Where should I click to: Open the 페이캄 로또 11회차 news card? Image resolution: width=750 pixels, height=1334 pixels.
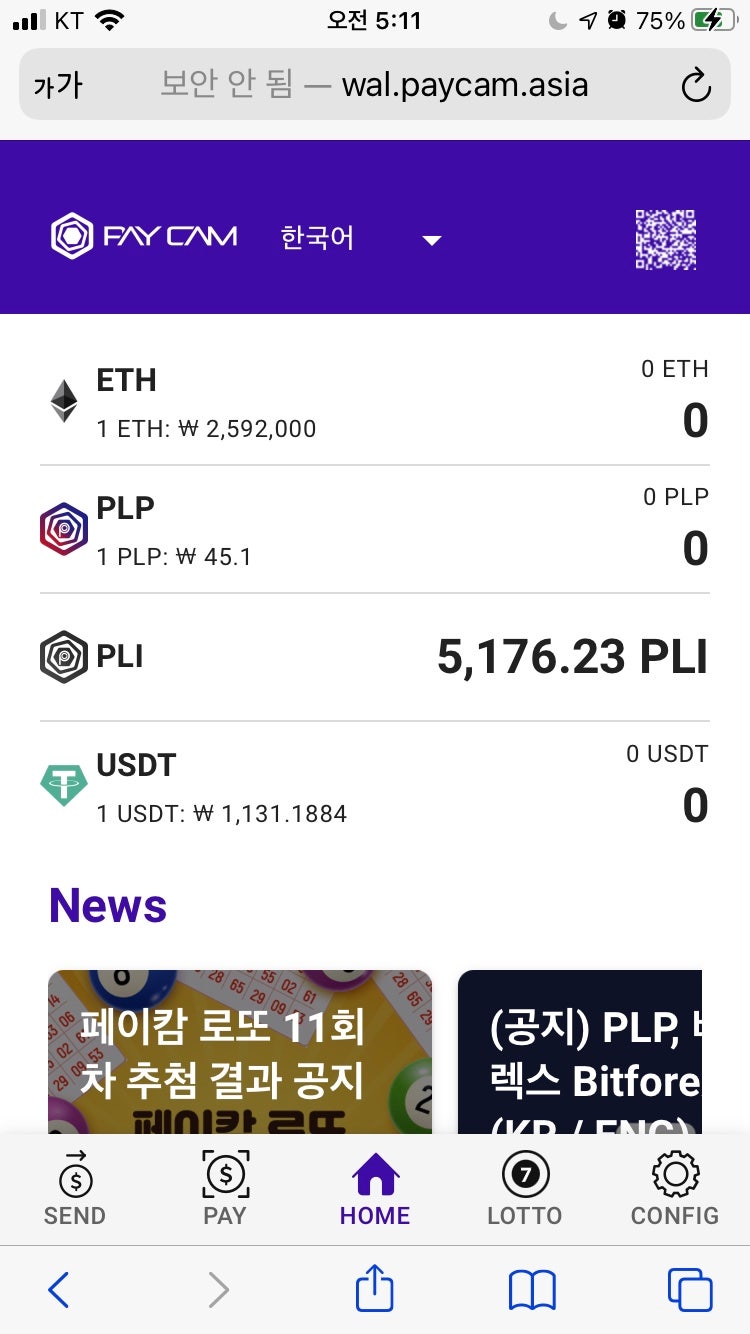click(240, 1050)
